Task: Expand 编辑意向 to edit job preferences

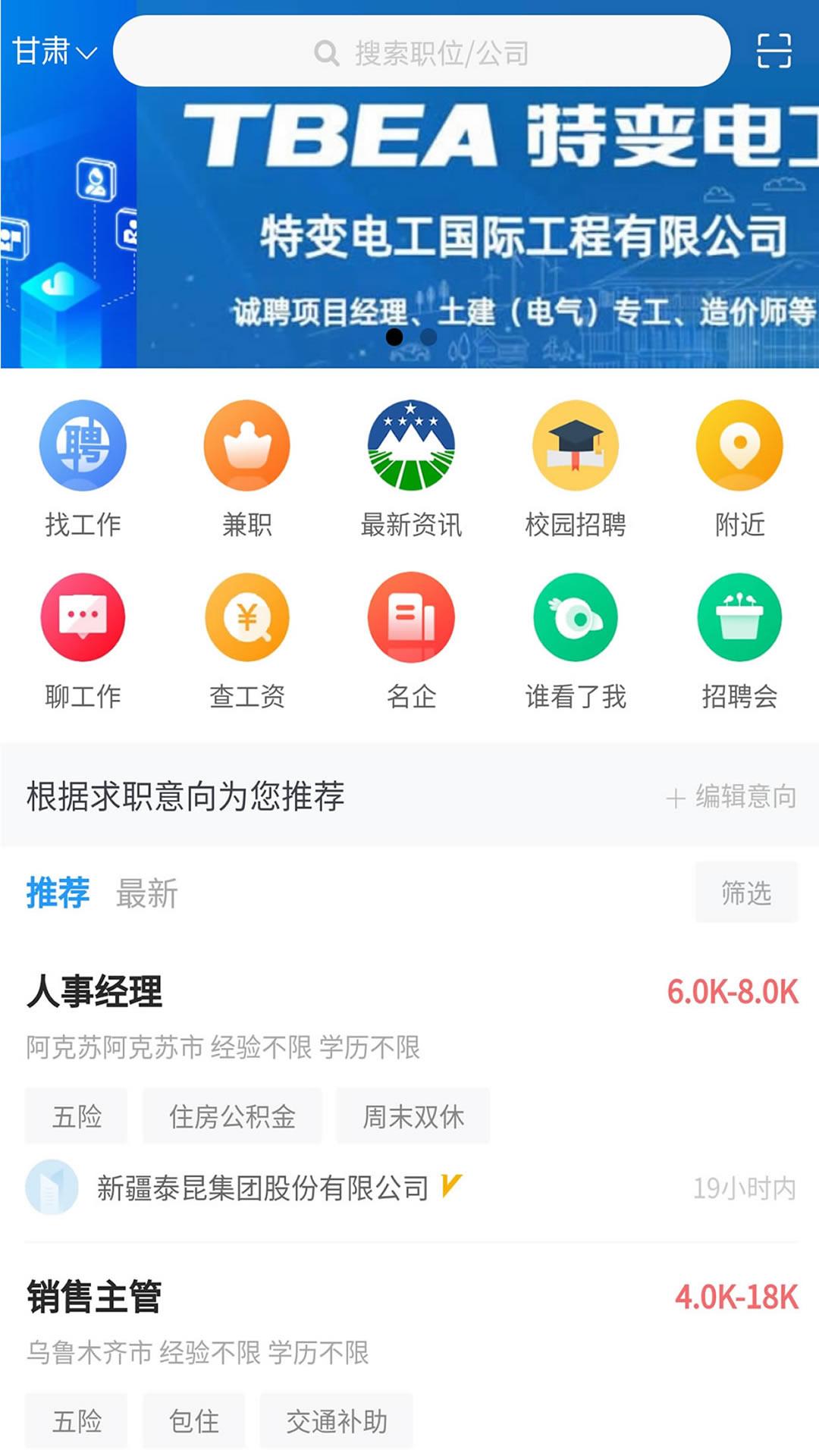Action: click(733, 798)
